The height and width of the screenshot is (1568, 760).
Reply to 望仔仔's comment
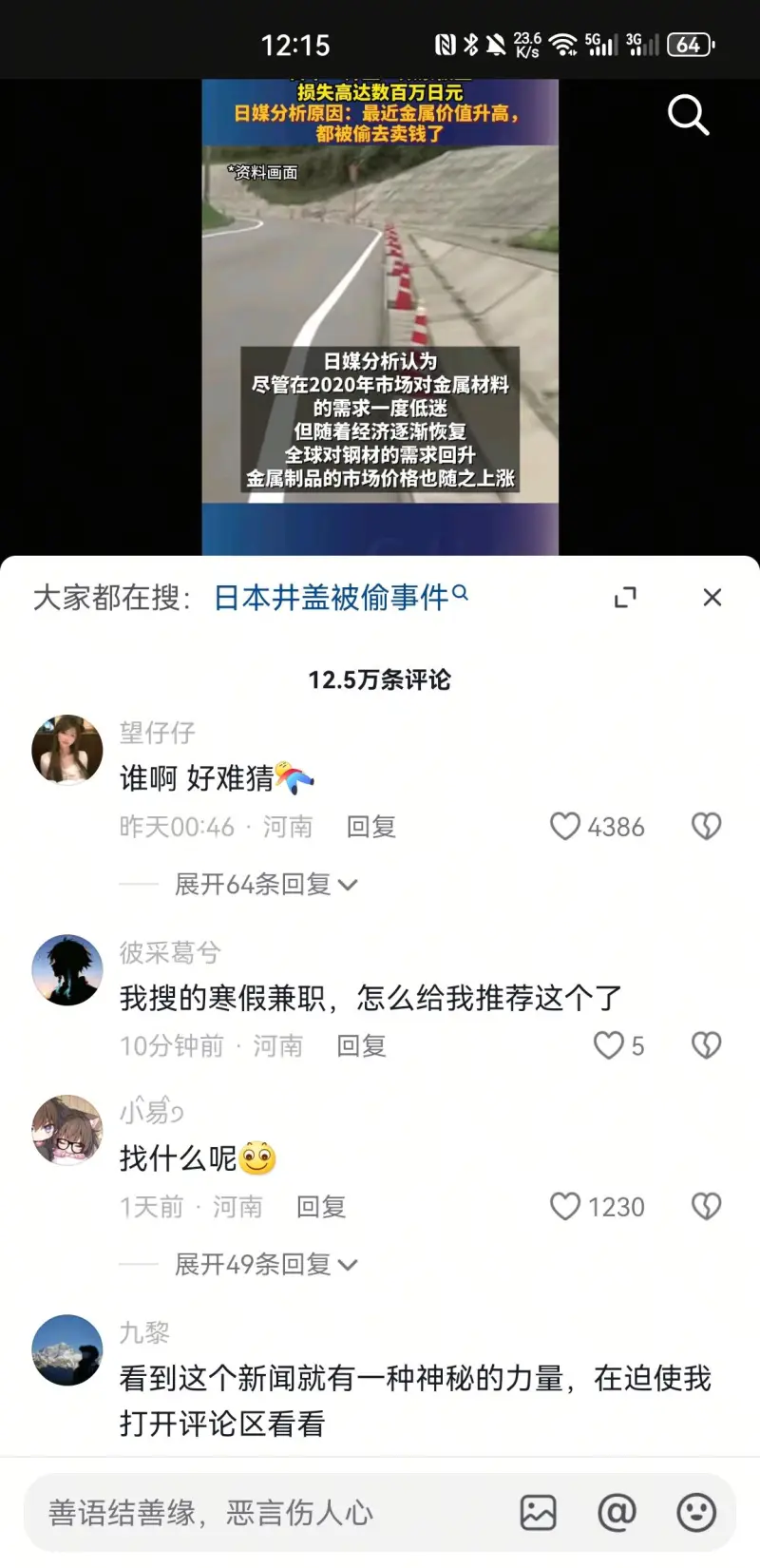[370, 827]
